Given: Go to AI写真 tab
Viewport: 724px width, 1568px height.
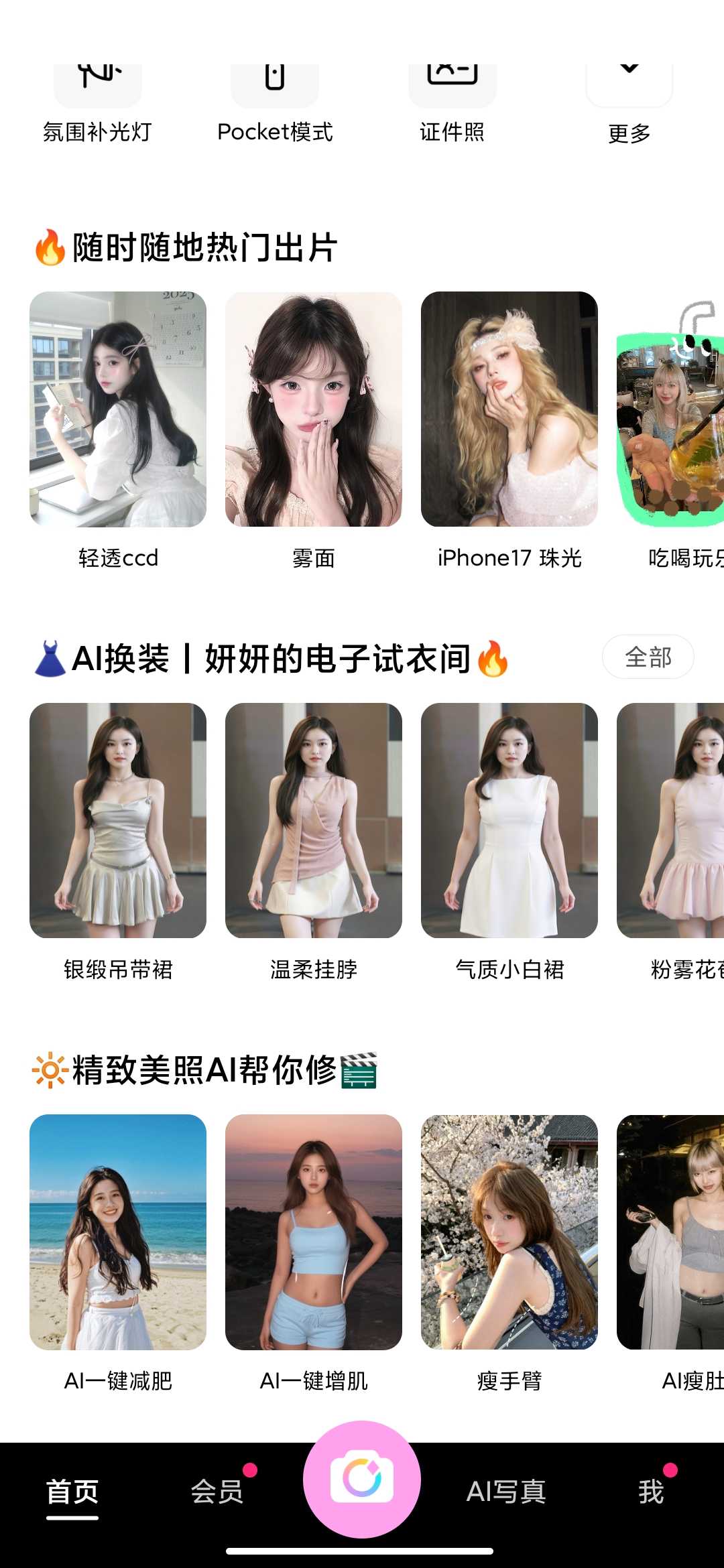Looking at the screenshot, I should click(506, 1492).
